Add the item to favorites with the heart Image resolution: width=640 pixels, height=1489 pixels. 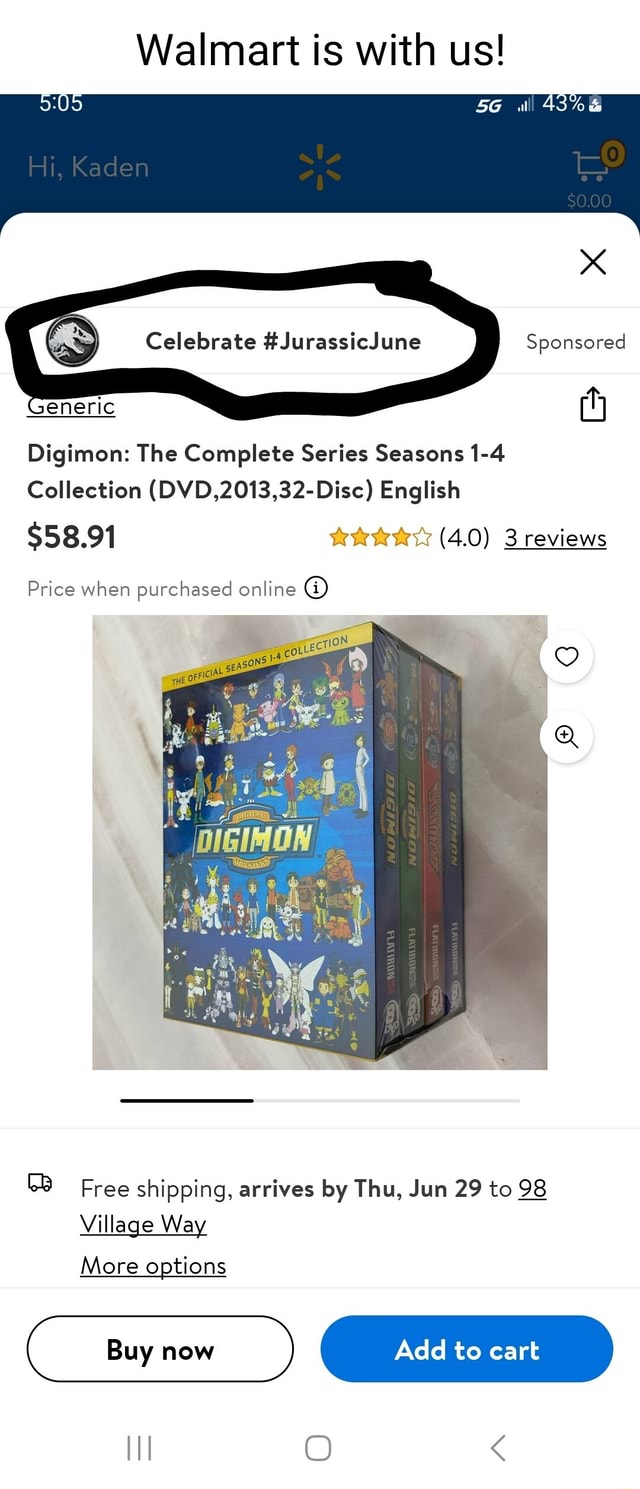(x=566, y=657)
